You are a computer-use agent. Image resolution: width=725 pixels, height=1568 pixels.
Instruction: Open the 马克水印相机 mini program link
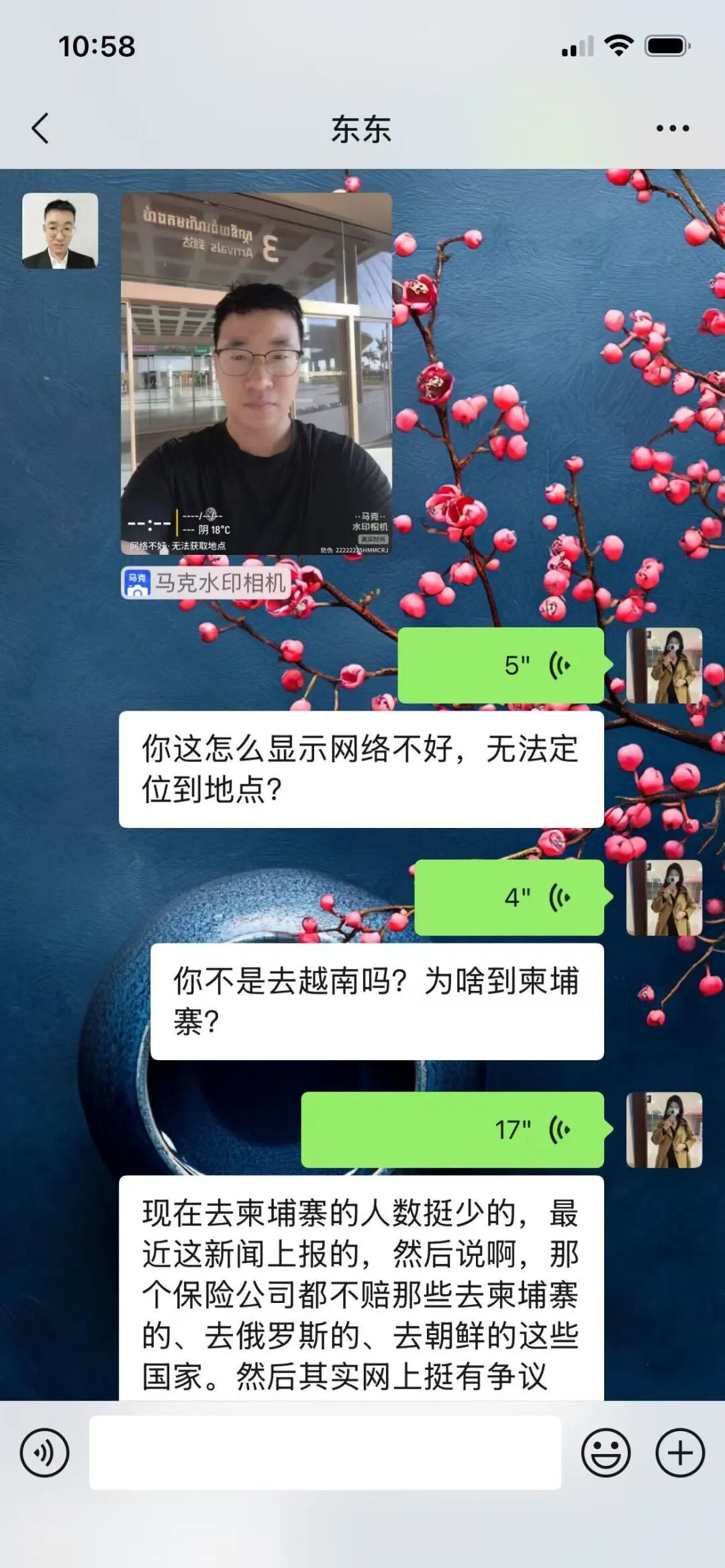click(x=207, y=582)
